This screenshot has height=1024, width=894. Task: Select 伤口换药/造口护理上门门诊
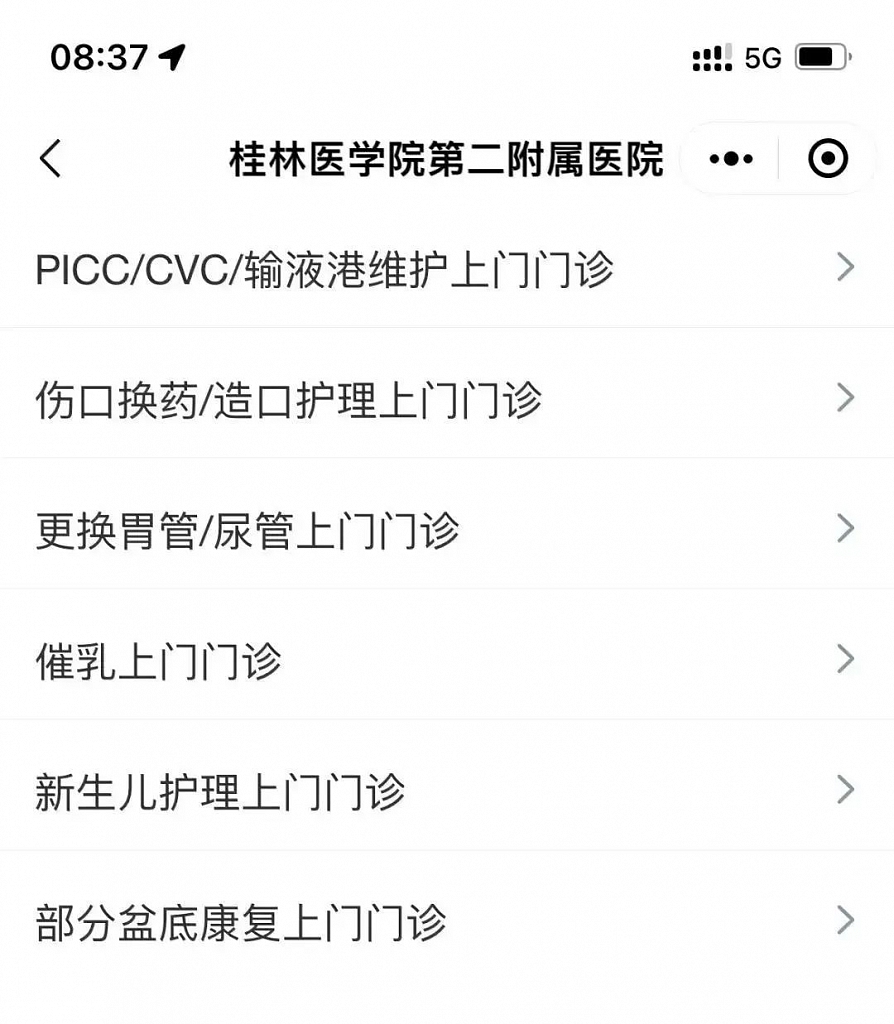pos(445,400)
